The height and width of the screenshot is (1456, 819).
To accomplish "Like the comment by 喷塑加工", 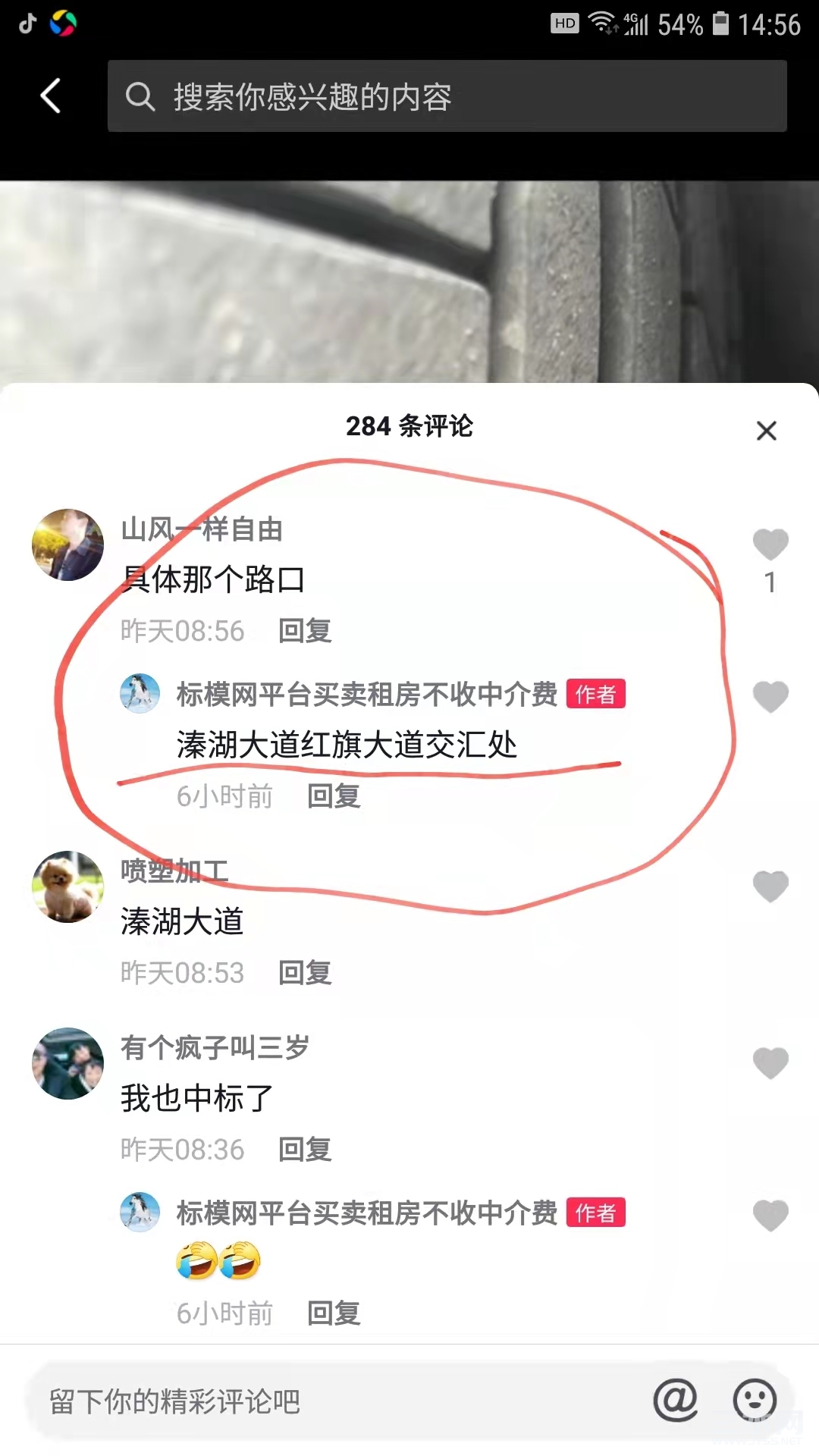I will (770, 886).
